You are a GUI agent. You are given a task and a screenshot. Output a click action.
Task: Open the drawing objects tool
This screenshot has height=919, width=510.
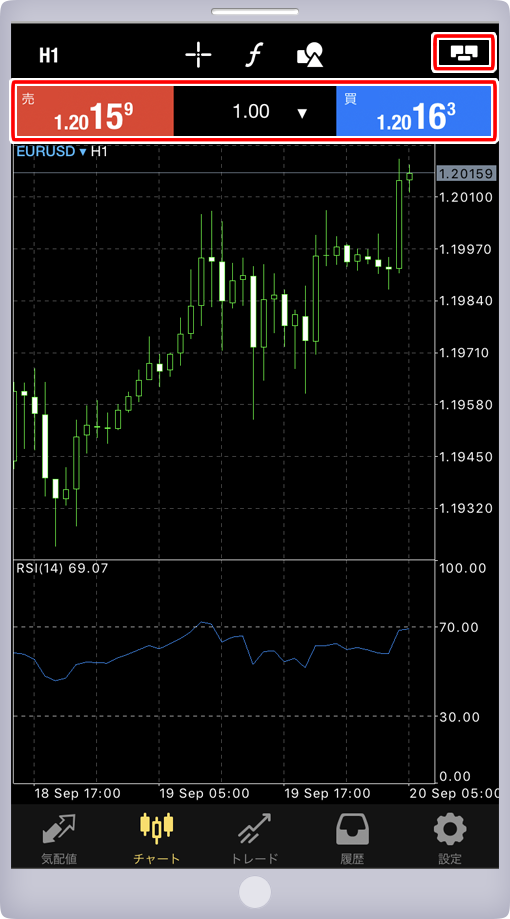coord(311,55)
